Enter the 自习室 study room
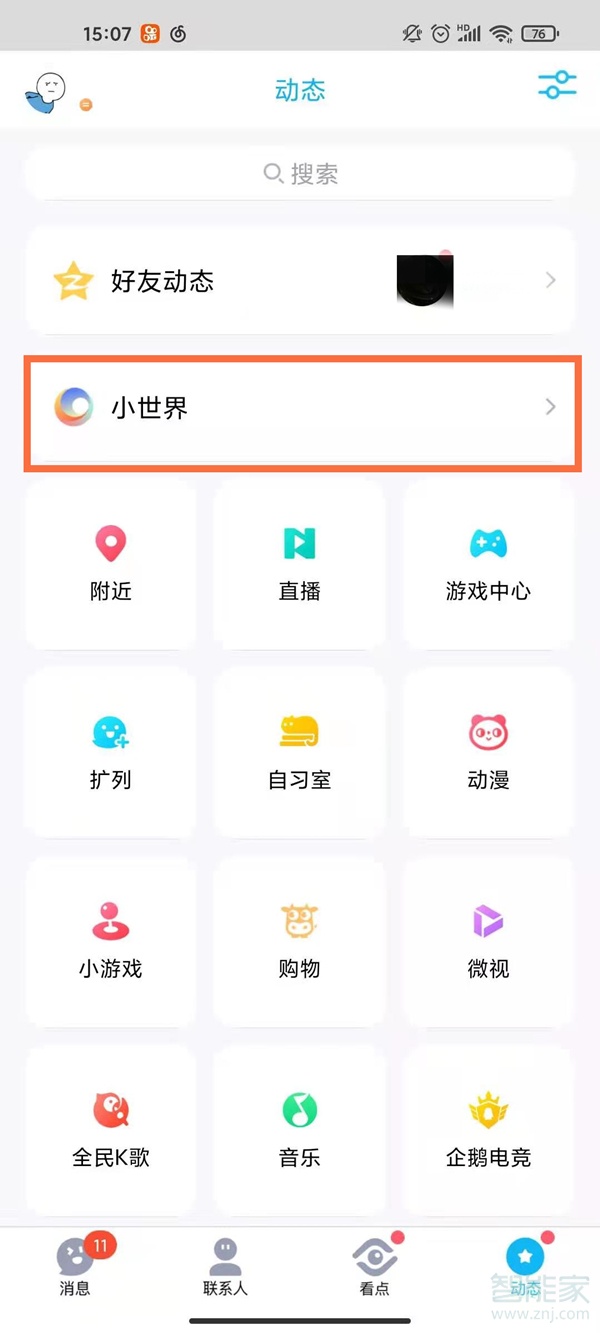The width and height of the screenshot is (600, 1333). (x=299, y=752)
